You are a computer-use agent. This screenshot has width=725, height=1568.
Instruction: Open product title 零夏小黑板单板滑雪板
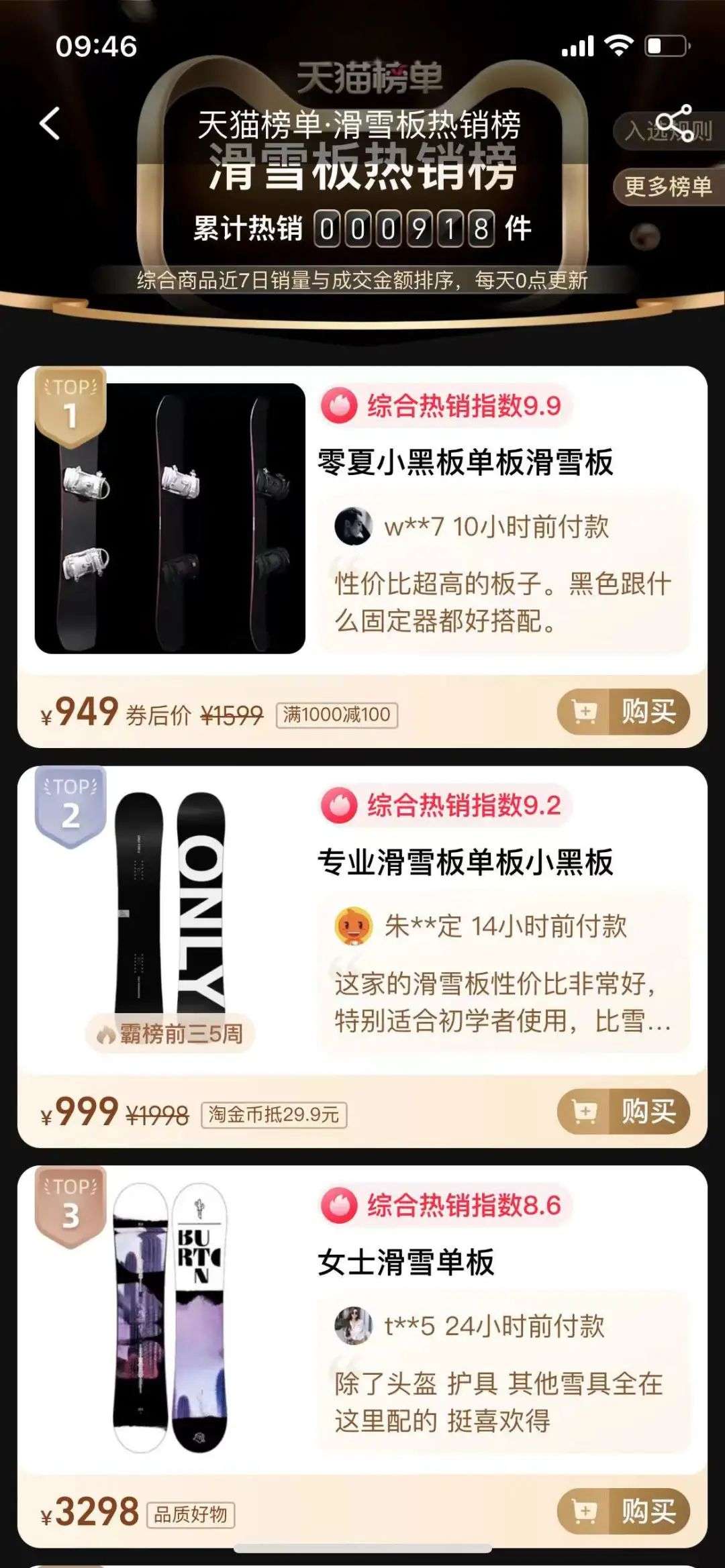(x=465, y=462)
